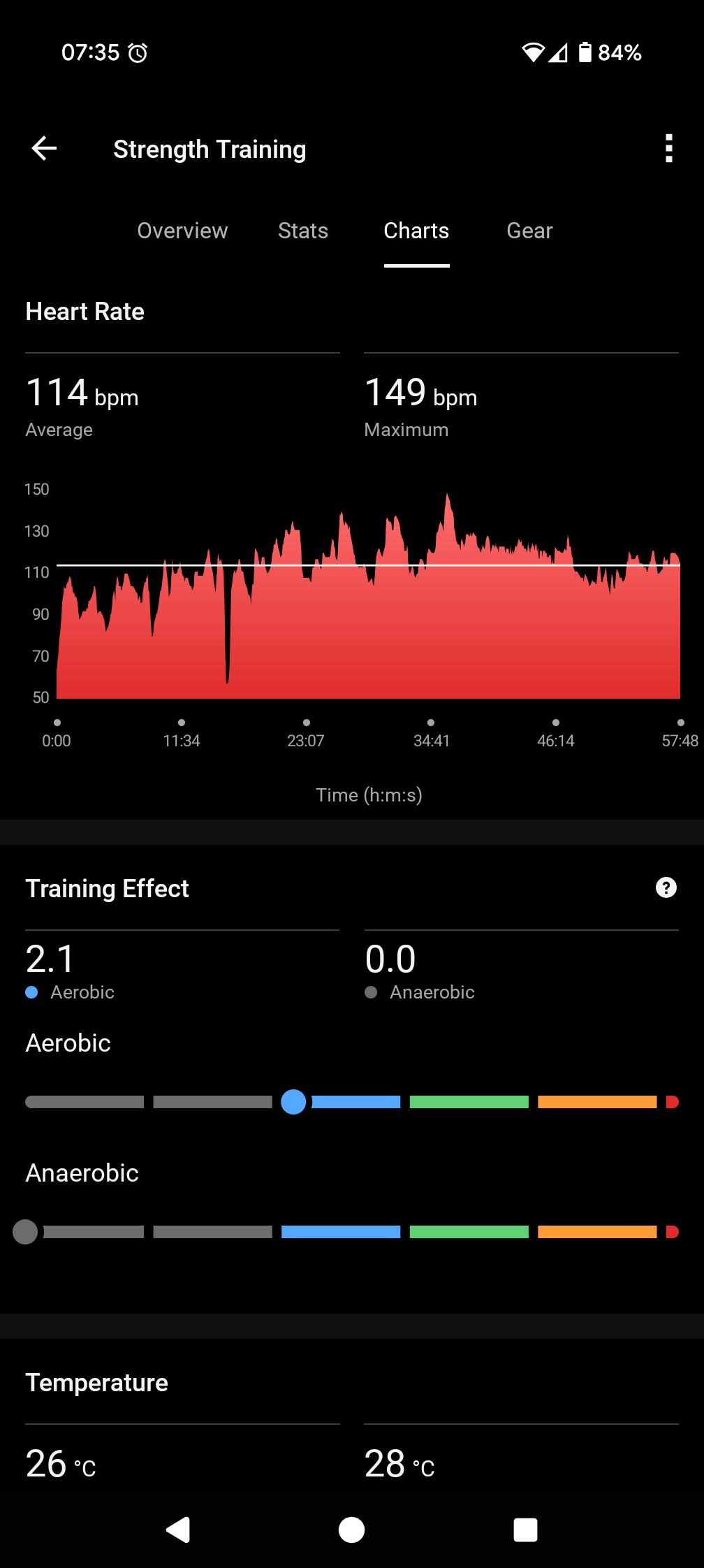Open Training Effect help icon
The image size is (704, 1568).
666,887
